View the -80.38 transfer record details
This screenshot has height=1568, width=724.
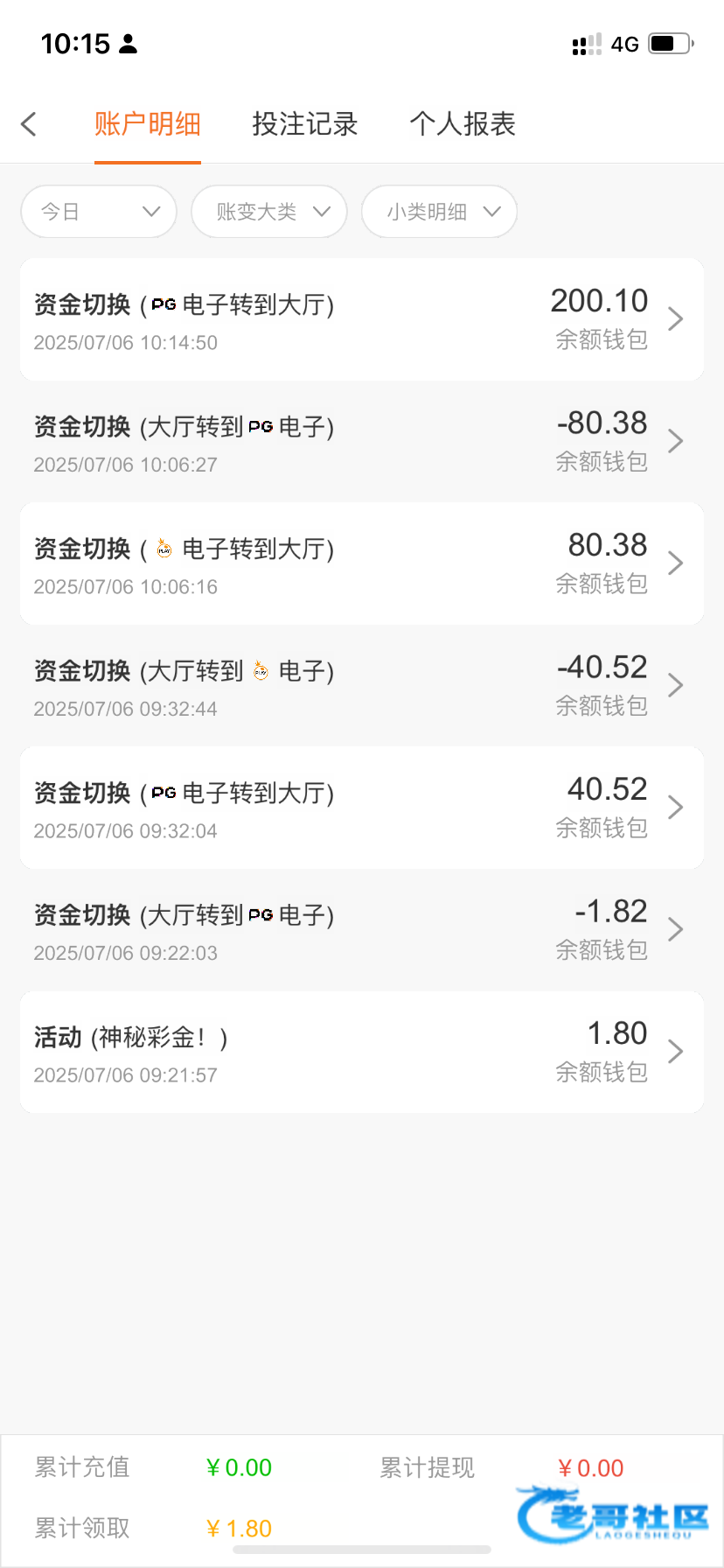(362, 442)
